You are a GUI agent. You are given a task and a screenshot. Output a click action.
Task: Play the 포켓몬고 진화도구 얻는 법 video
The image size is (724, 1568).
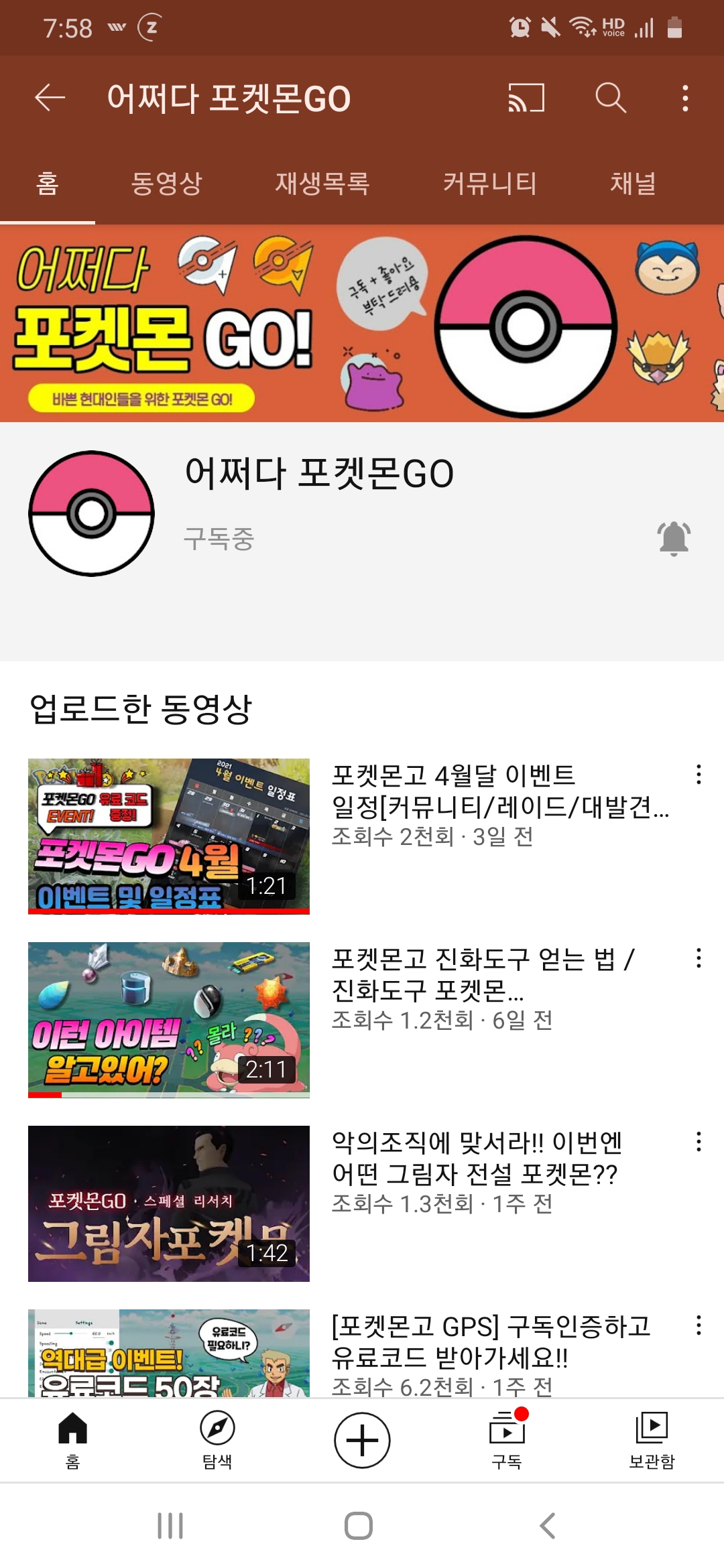click(169, 1019)
